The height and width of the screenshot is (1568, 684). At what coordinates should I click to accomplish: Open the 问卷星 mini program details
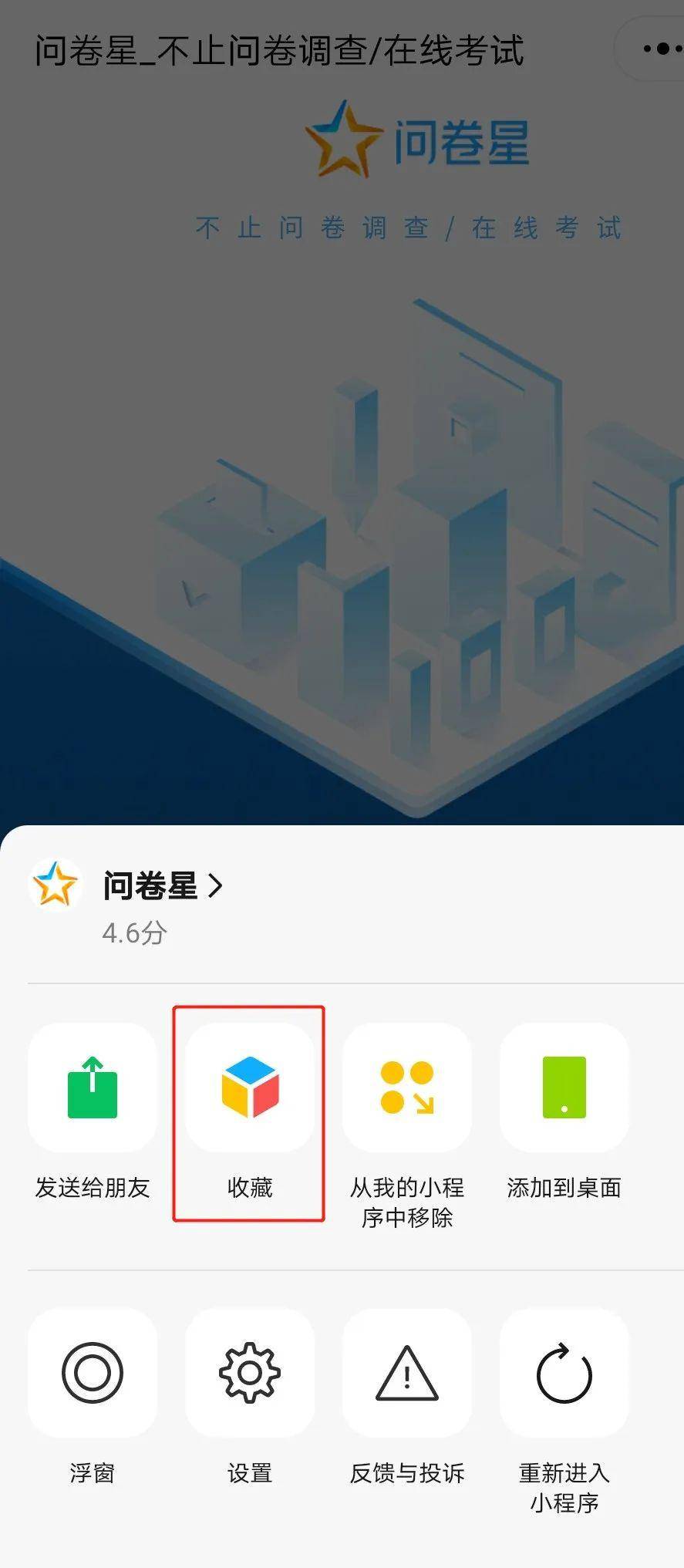(x=162, y=886)
